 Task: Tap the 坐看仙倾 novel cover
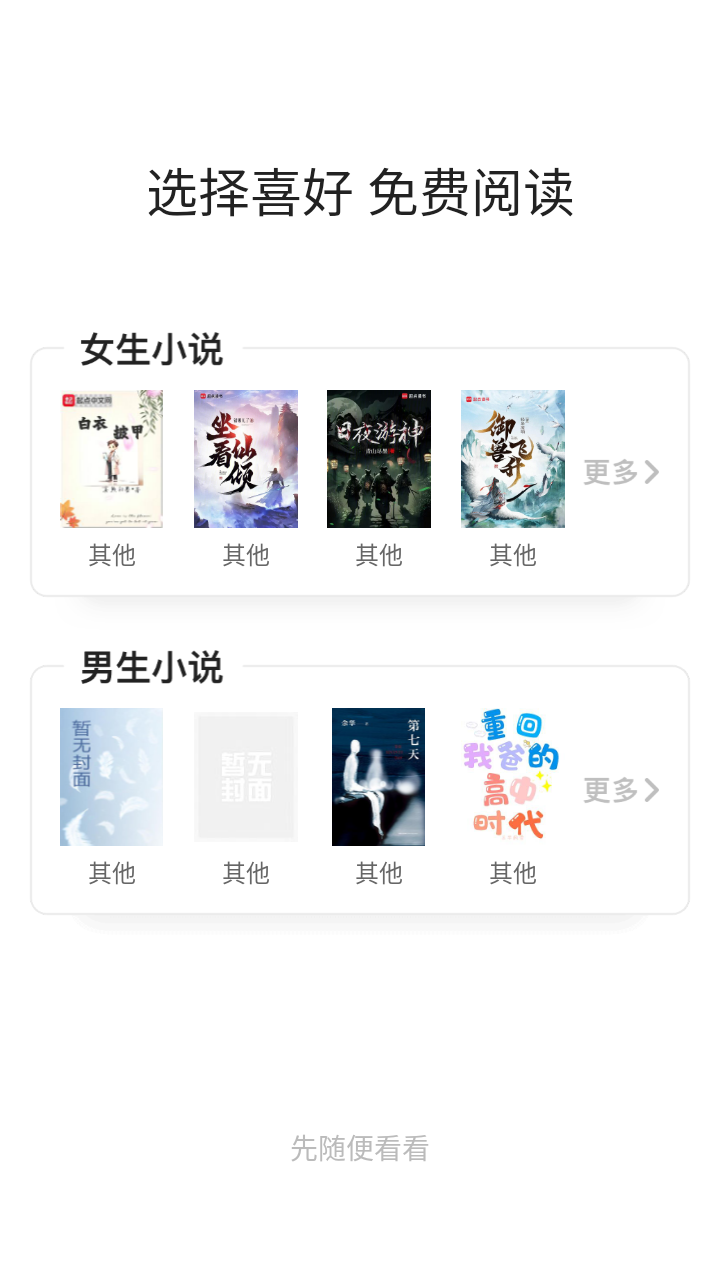pos(245,458)
